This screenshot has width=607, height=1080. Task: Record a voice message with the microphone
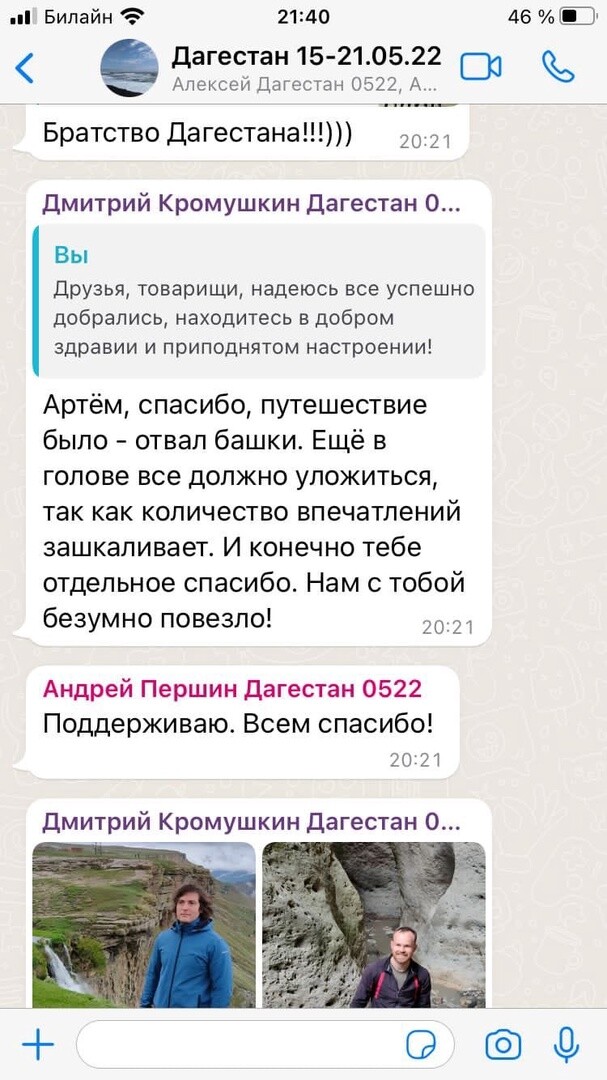(x=566, y=1046)
